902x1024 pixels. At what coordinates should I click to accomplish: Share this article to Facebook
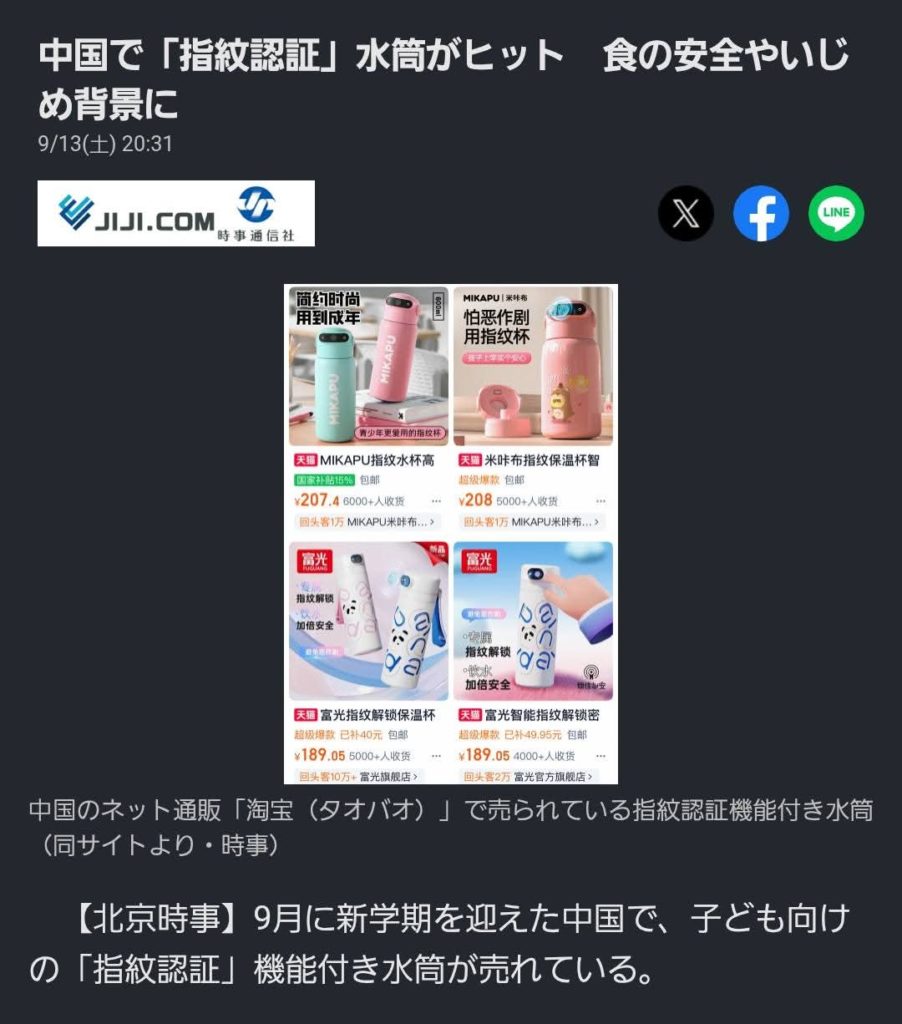tap(761, 213)
